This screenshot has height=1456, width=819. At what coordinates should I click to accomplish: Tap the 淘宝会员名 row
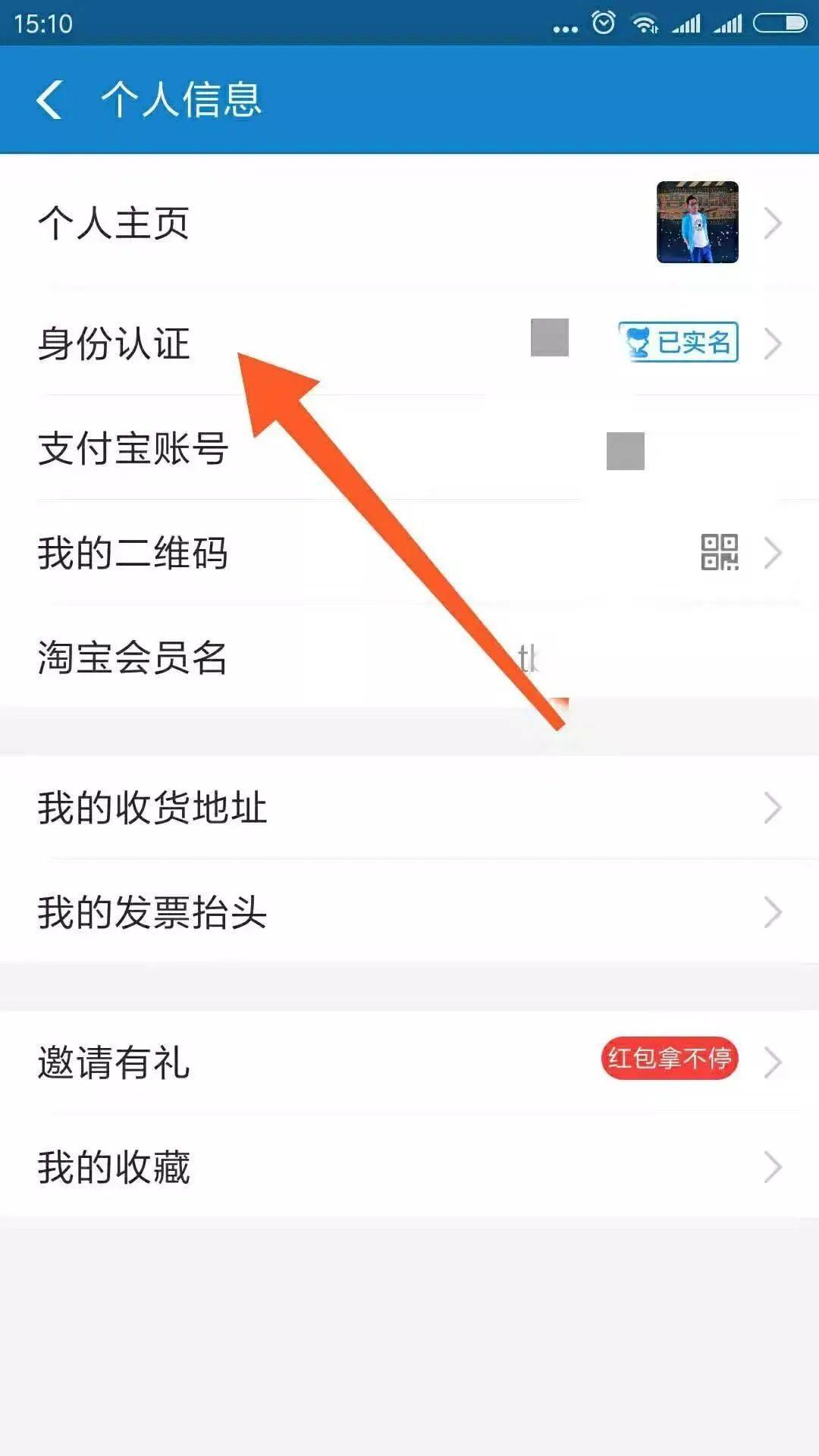click(409, 657)
